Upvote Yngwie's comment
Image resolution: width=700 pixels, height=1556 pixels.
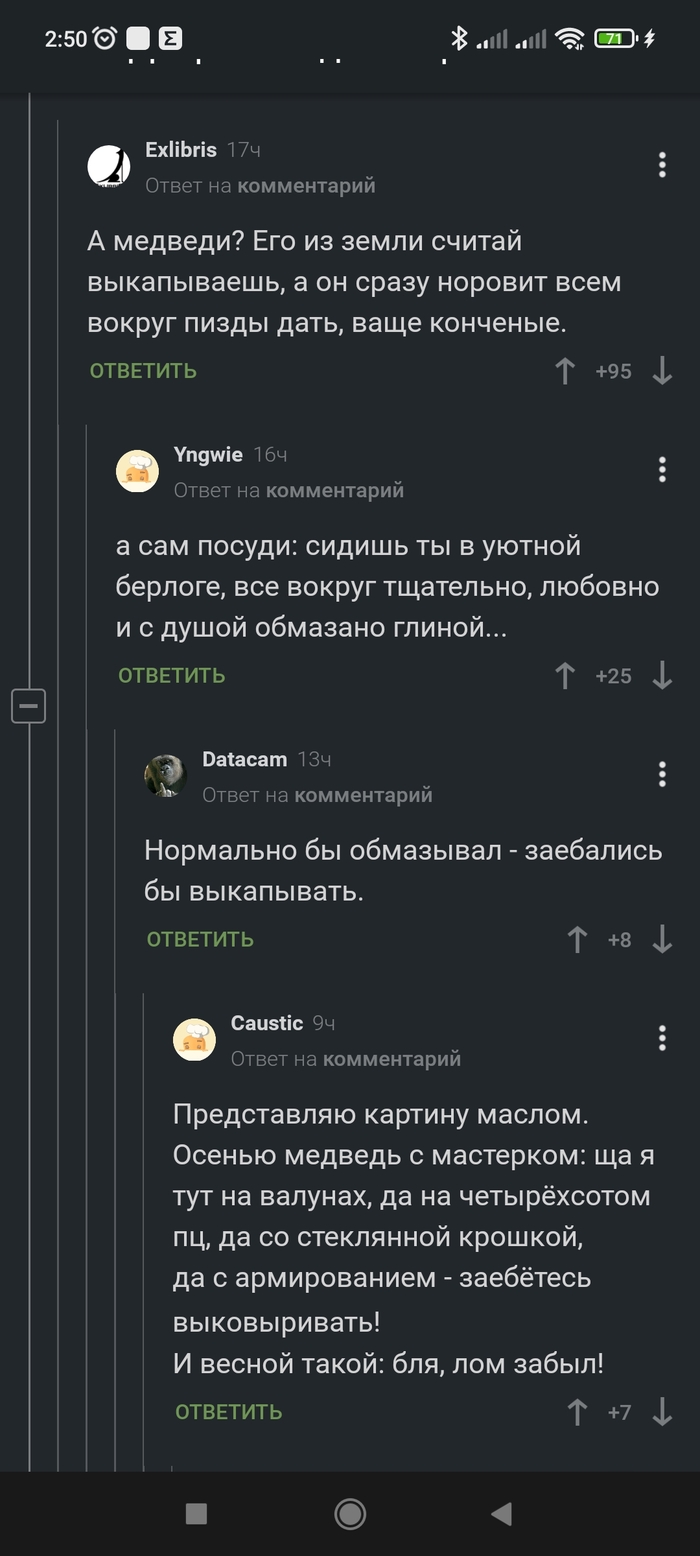[x=565, y=676]
